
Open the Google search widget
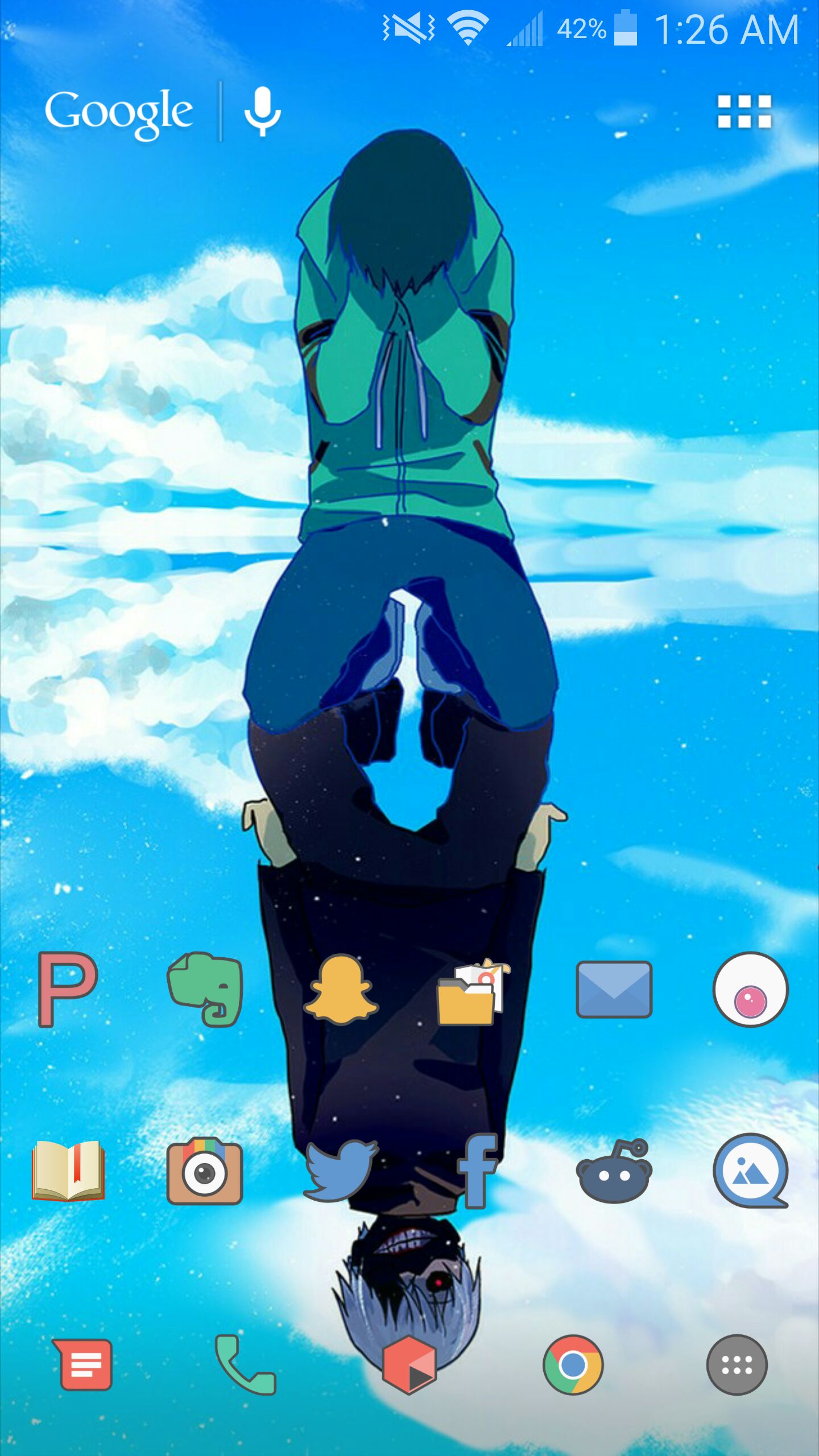point(119,112)
